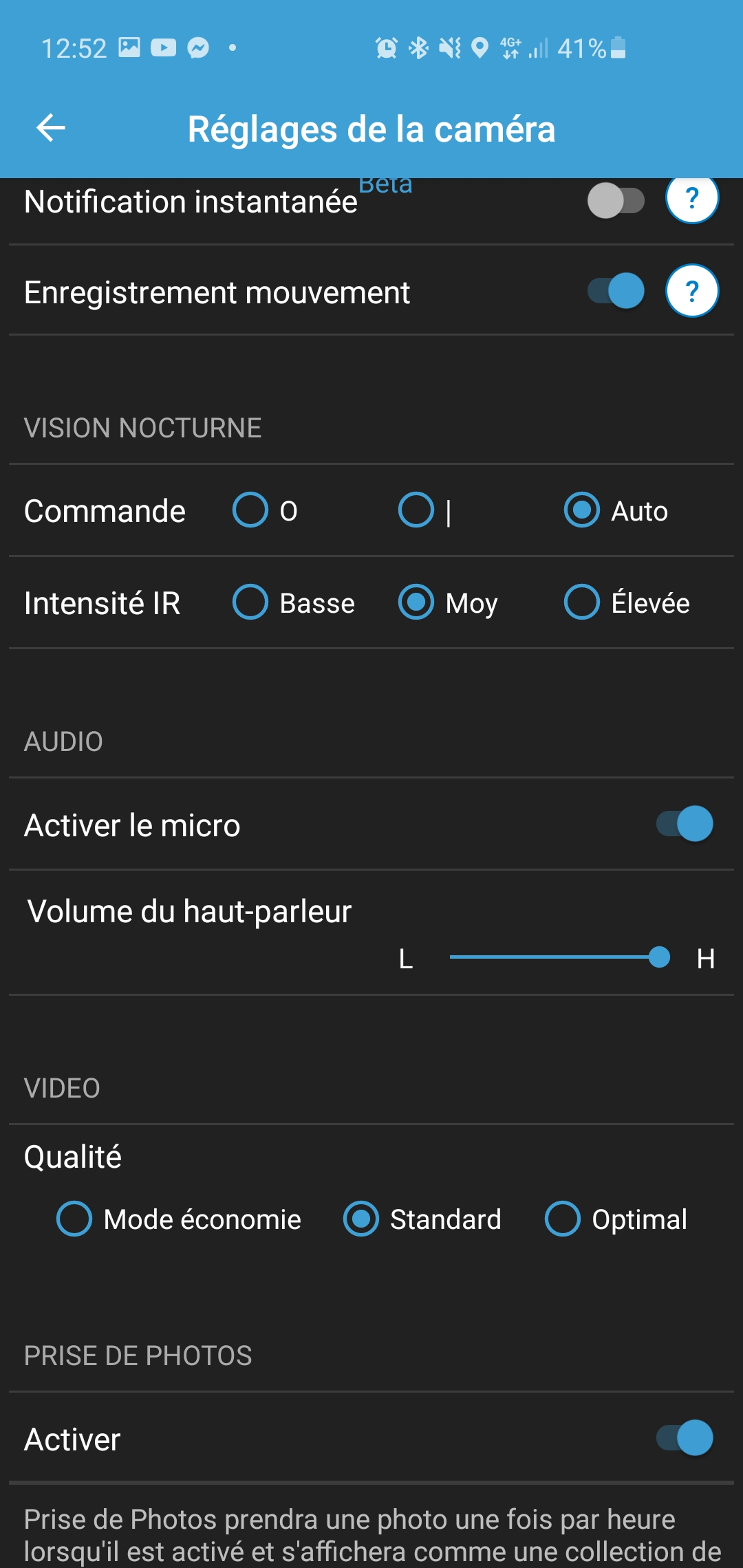
Task: Tap the Volume du haut-parleur slider
Action: 559,957
